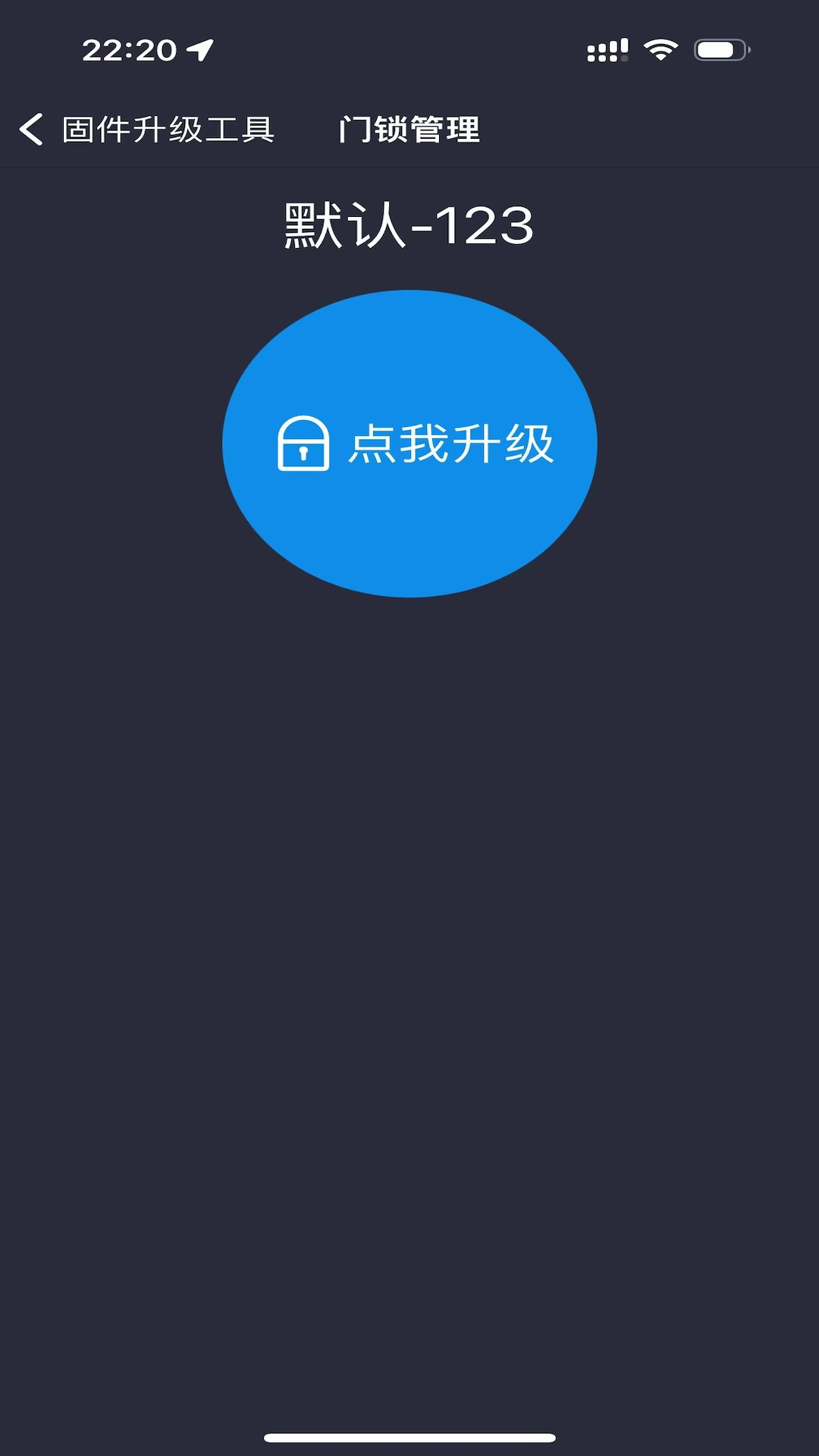Go back via 固件升级工具 link
This screenshot has width=819, height=1456.
point(167,129)
